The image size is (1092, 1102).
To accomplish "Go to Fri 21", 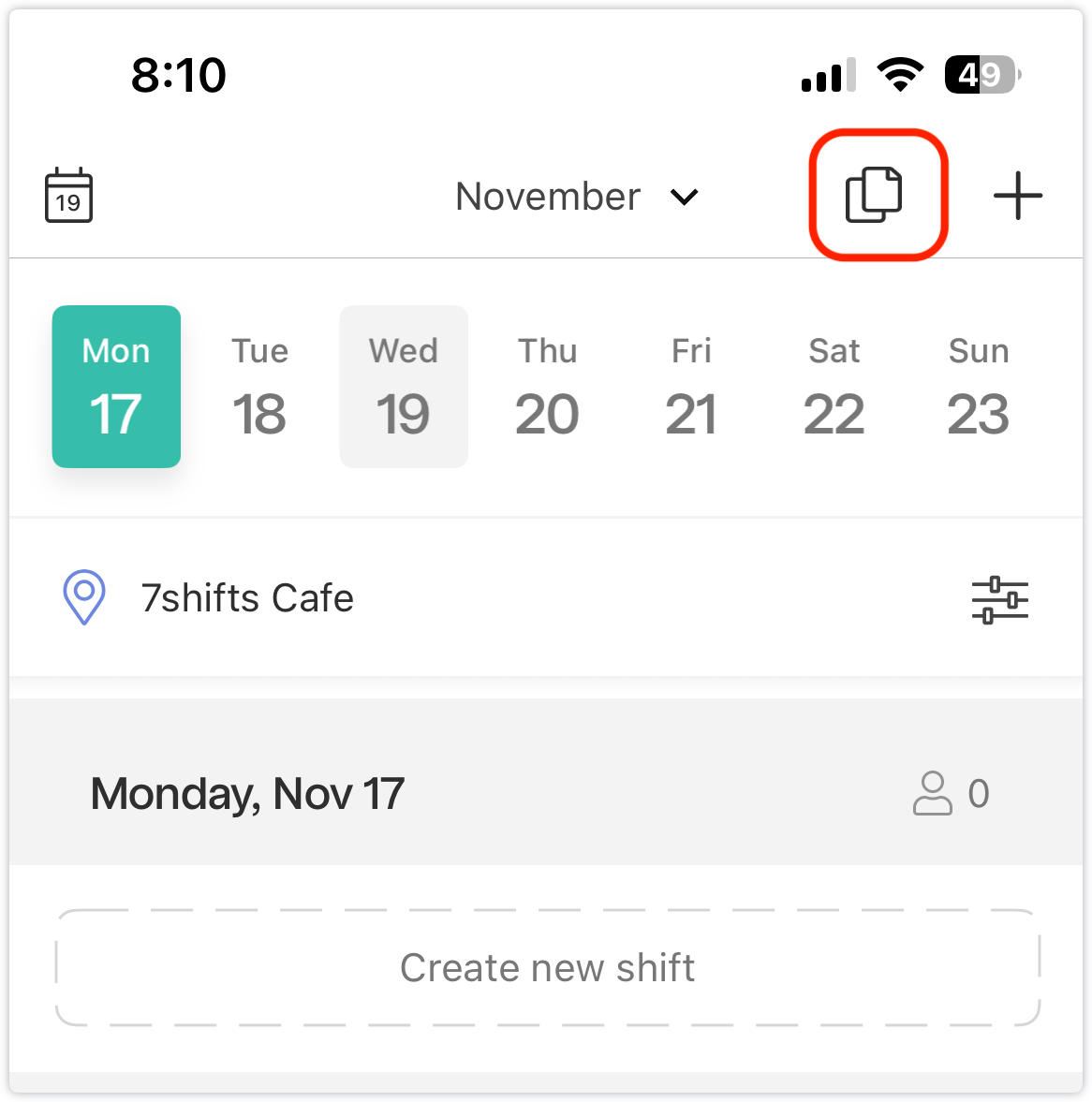I will 691,387.
